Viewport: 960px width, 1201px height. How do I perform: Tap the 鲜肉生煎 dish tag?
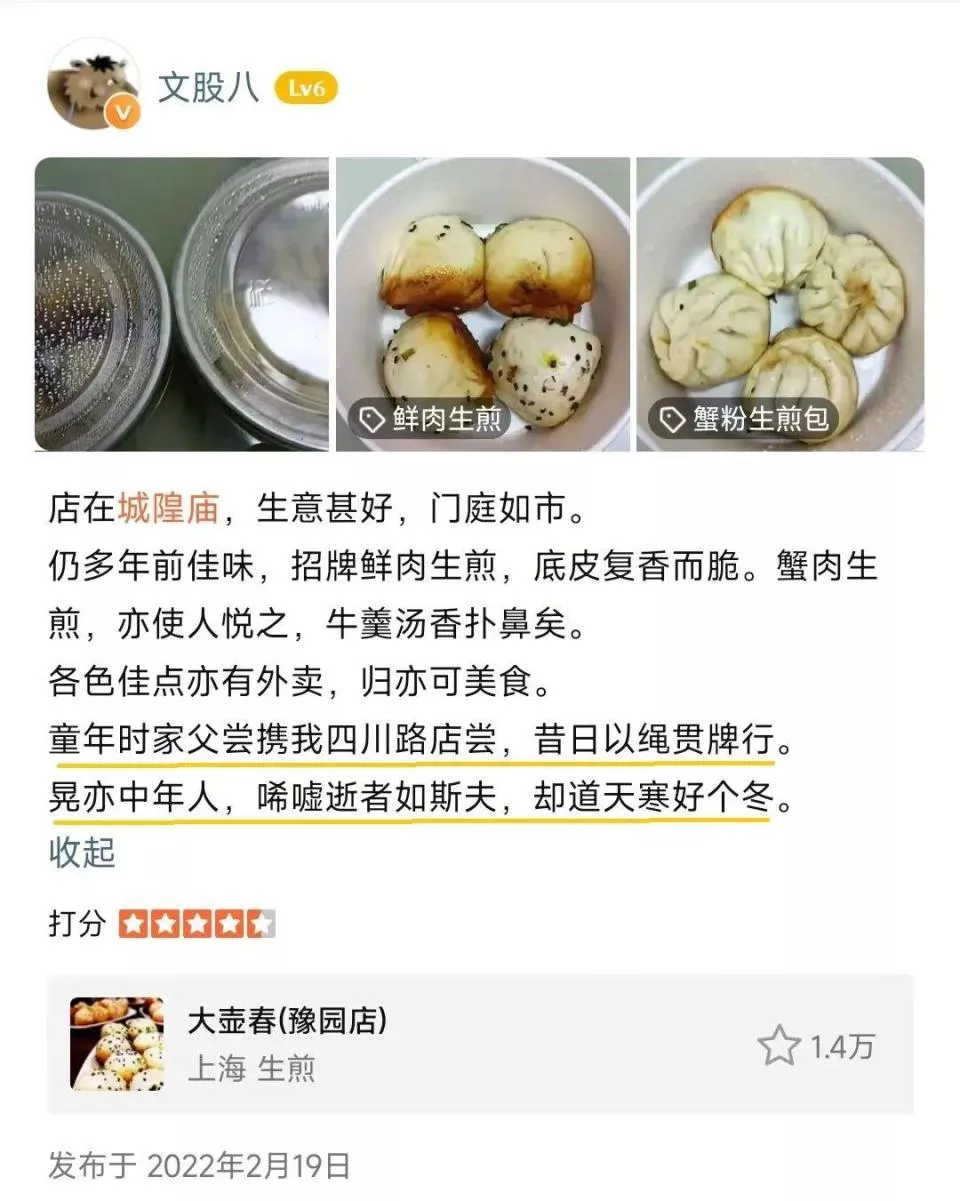coord(431,419)
